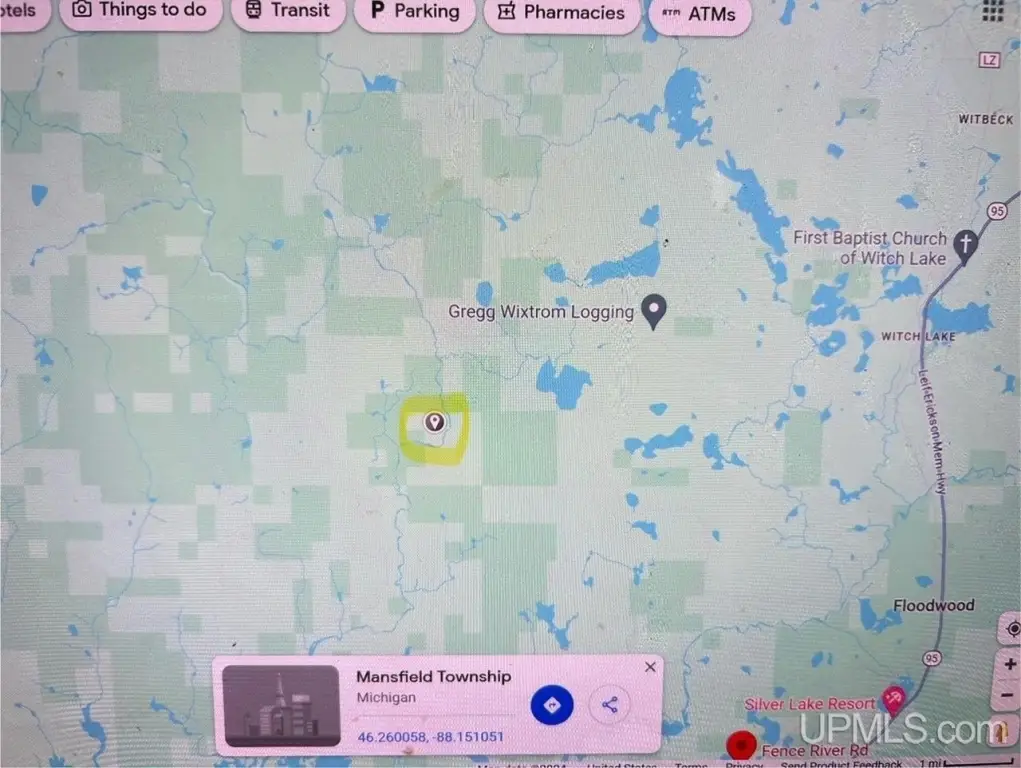Close the Mansfield Township card
This screenshot has width=1021, height=768.
[651, 667]
